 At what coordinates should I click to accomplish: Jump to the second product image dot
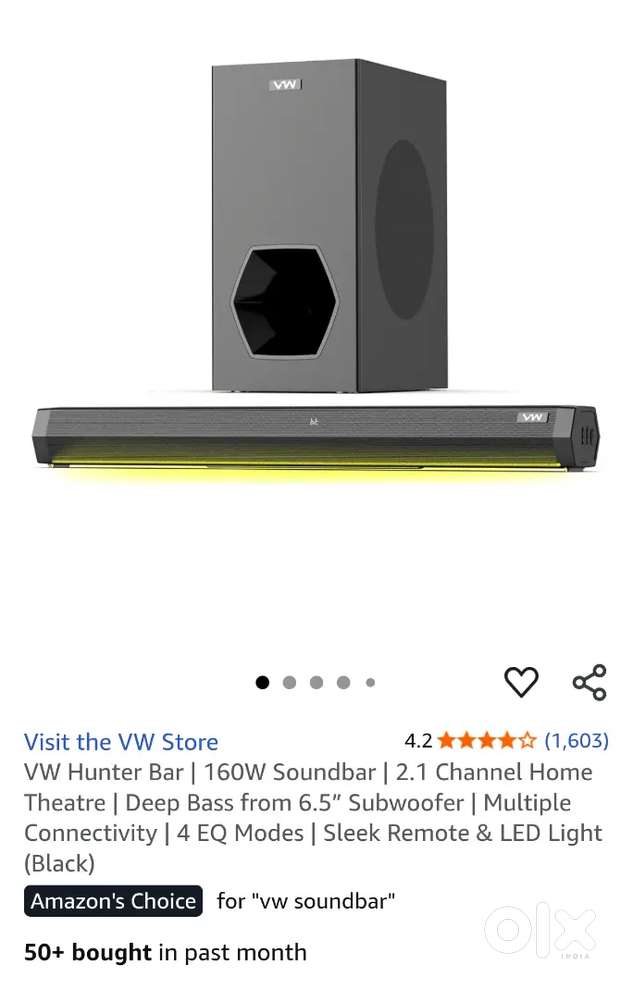click(289, 683)
